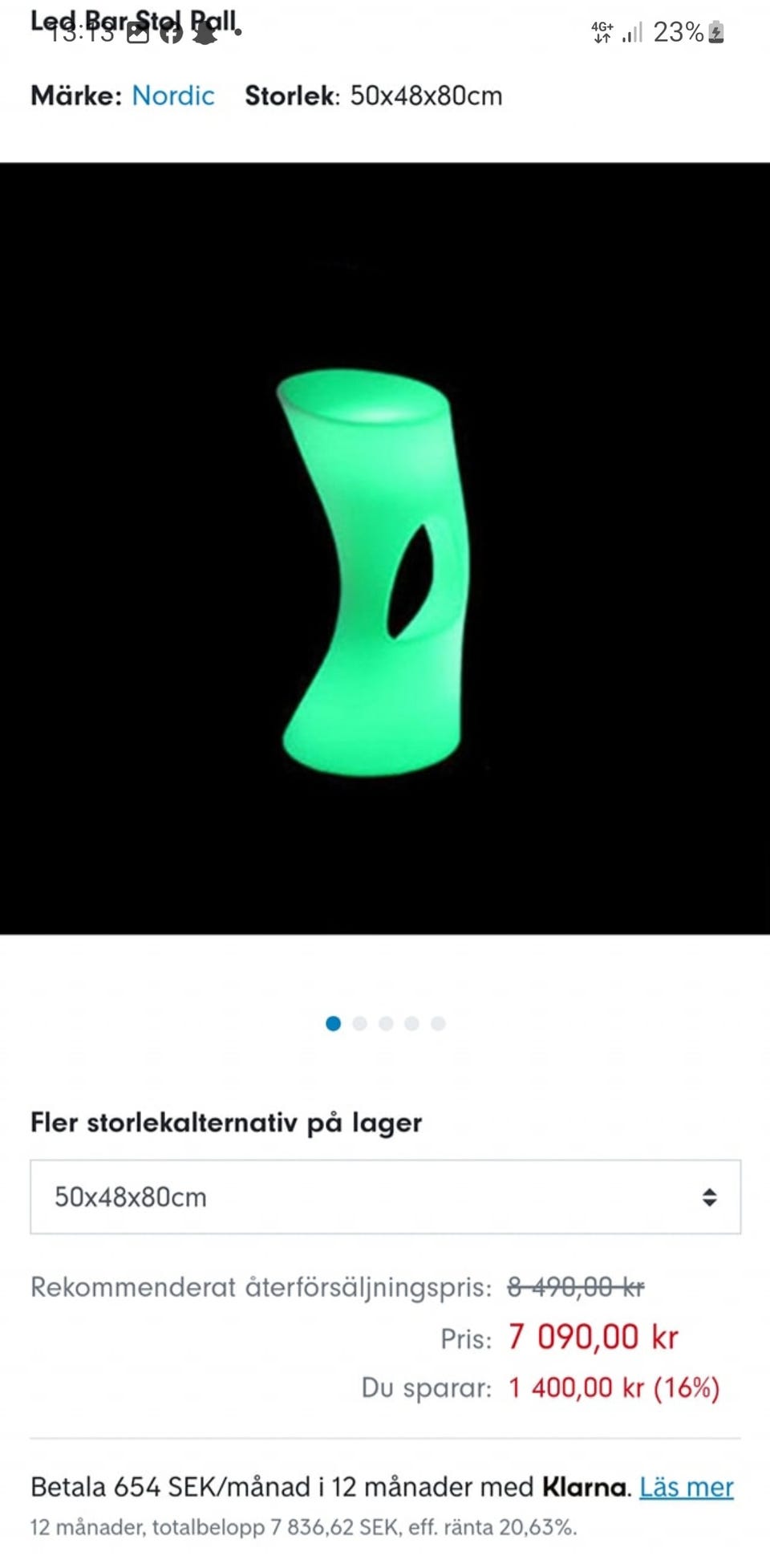This screenshot has width=770, height=1568.
Task: Tap the active first carousel dot
Action: [x=334, y=1023]
